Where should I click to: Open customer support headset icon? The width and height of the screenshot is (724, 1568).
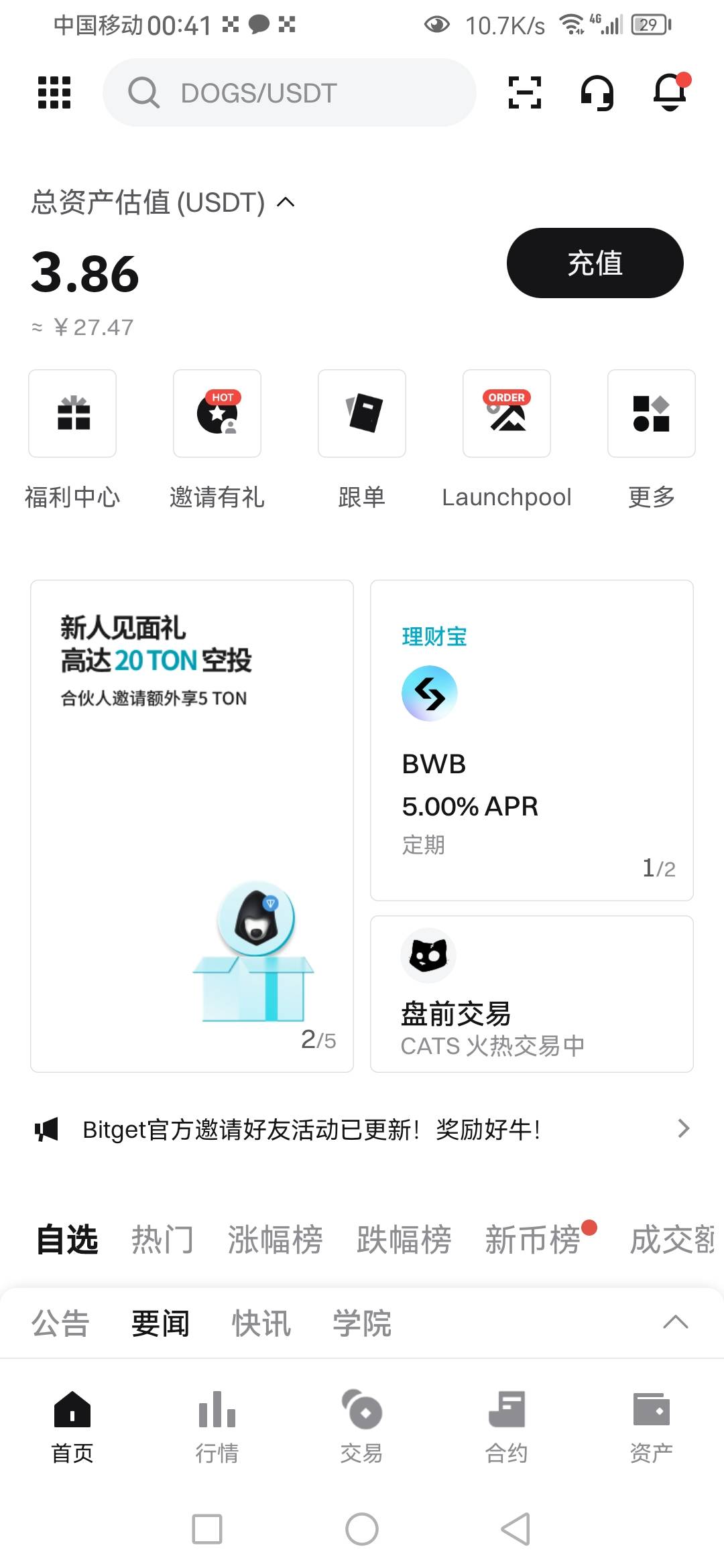[x=597, y=92]
